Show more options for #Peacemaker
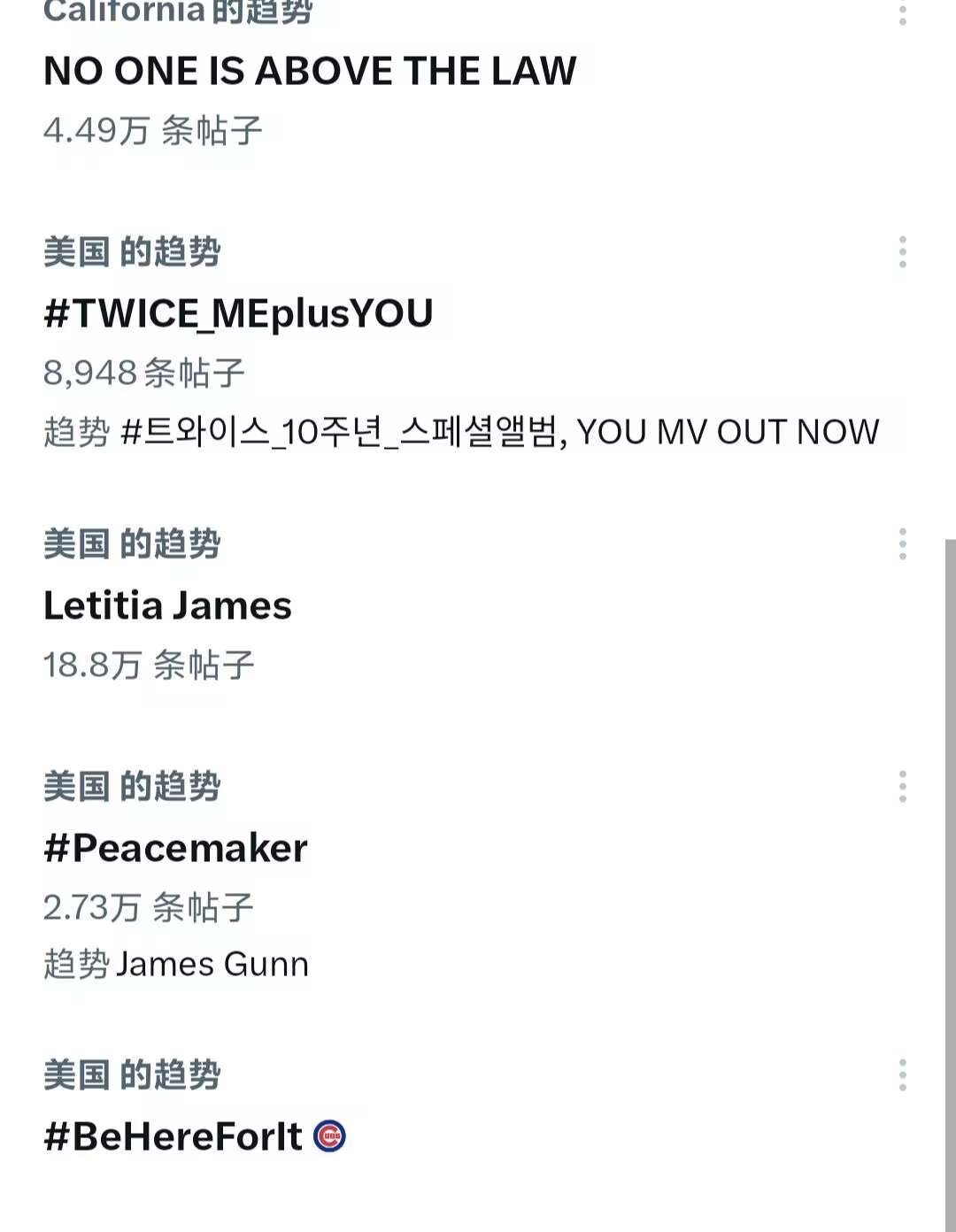 pyautogui.click(x=902, y=787)
